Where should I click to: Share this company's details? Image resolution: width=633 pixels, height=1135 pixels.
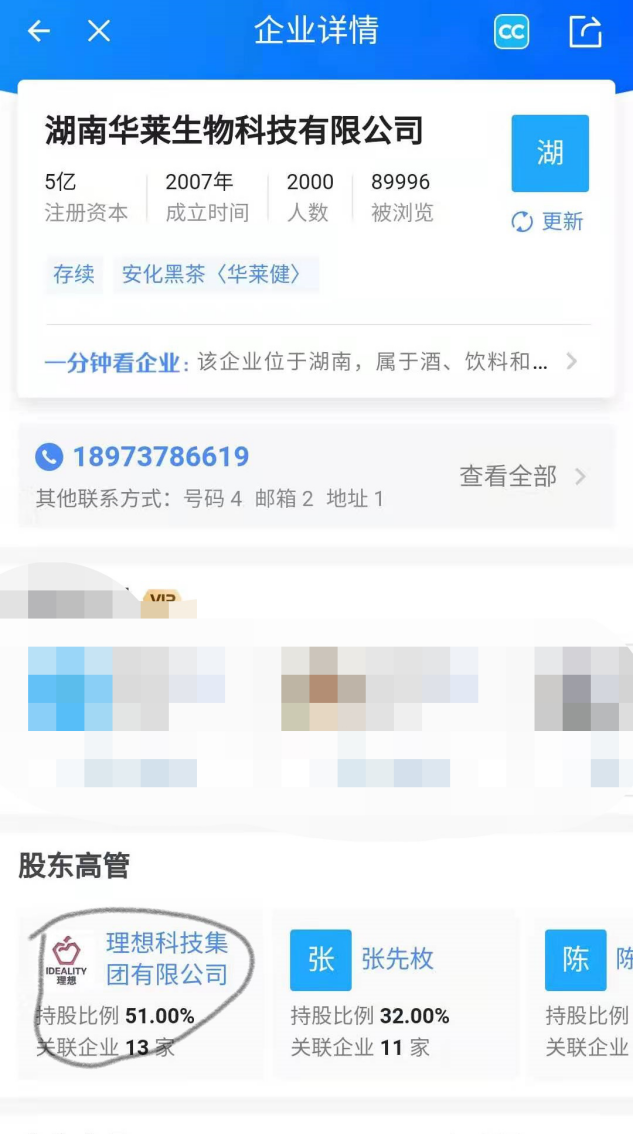click(585, 31)
